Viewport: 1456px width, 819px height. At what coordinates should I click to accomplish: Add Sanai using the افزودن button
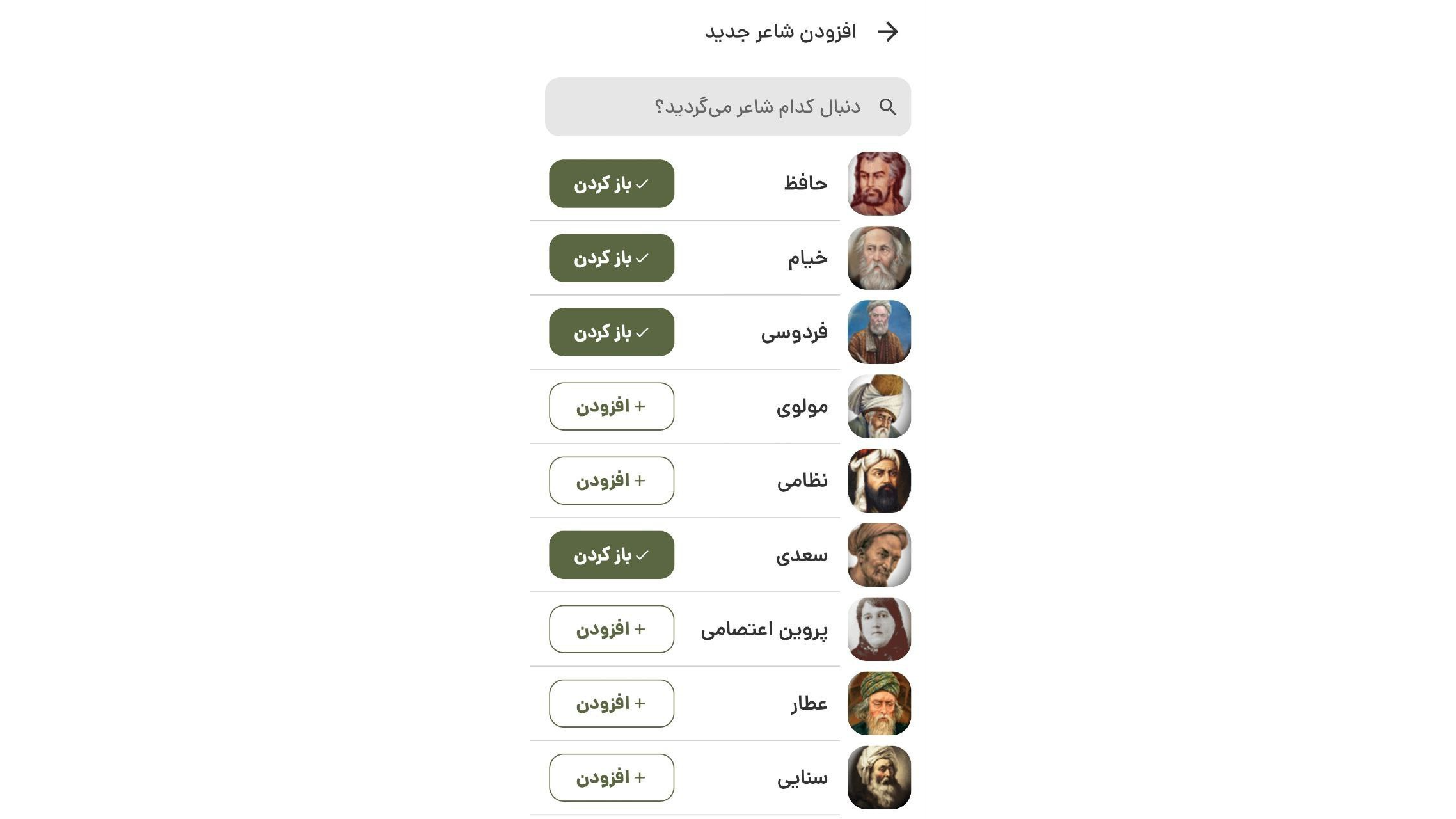pyautogui.click(x=611, y=777)
